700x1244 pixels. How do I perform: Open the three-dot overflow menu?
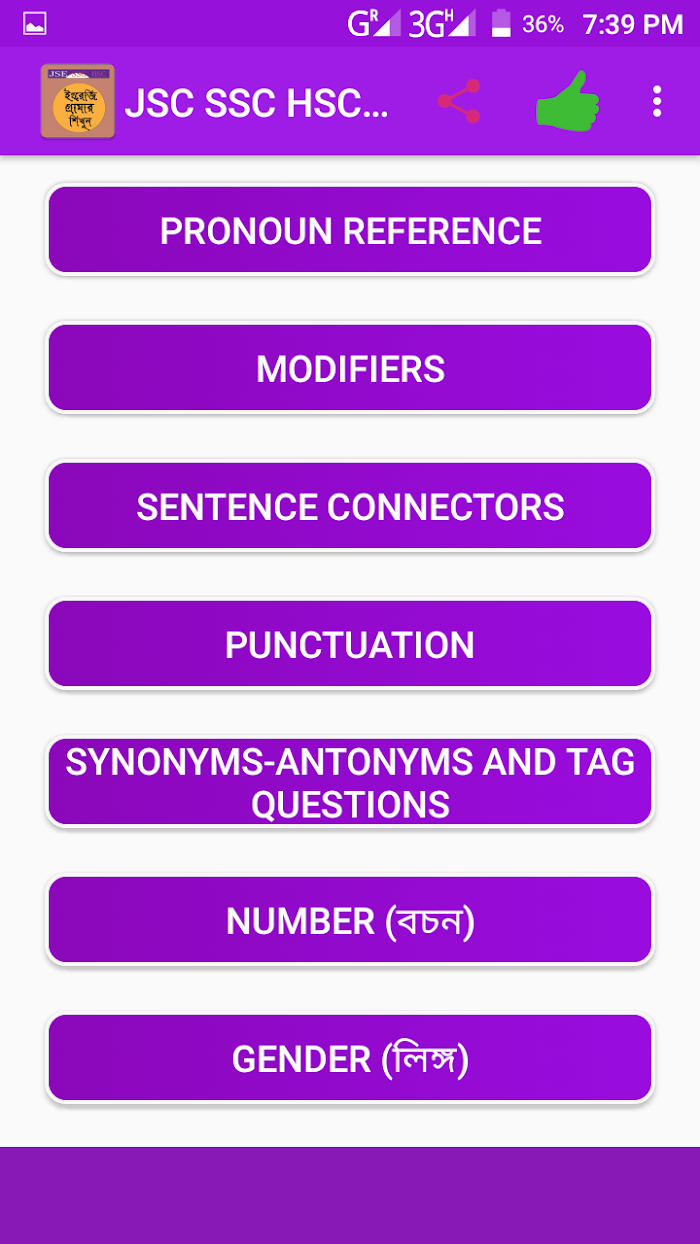pos(656,101)
